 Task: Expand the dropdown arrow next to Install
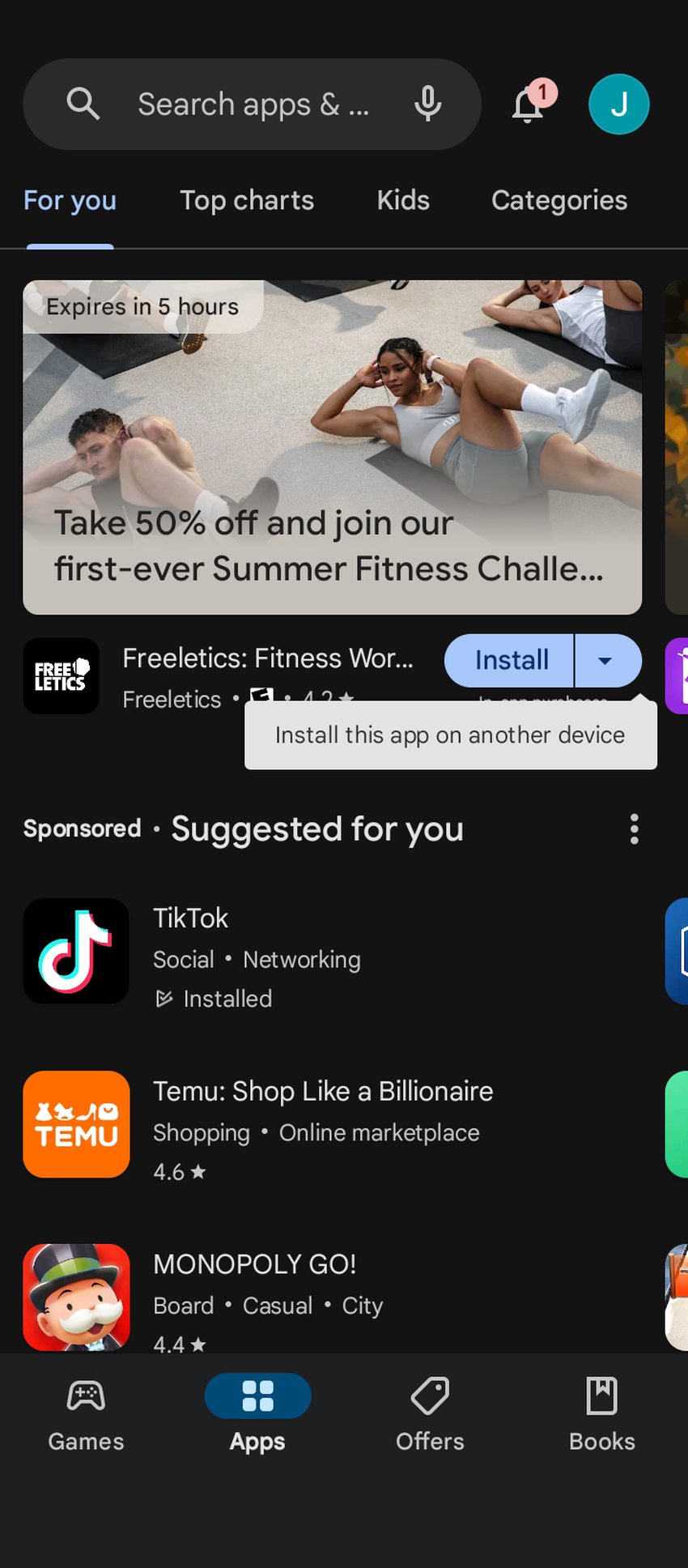(x=605, y=660)
